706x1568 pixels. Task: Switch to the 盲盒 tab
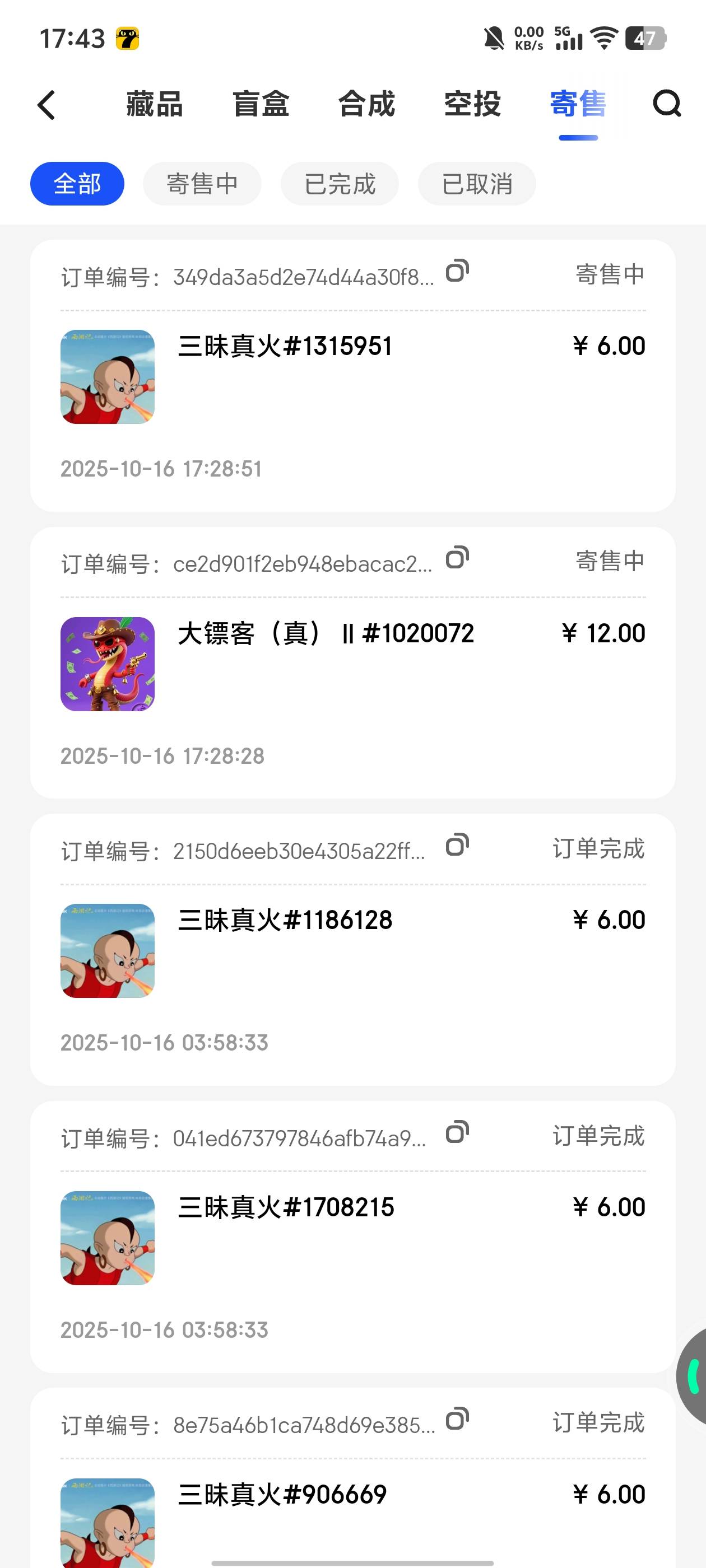pyautogui.click(x=260, y=104)
